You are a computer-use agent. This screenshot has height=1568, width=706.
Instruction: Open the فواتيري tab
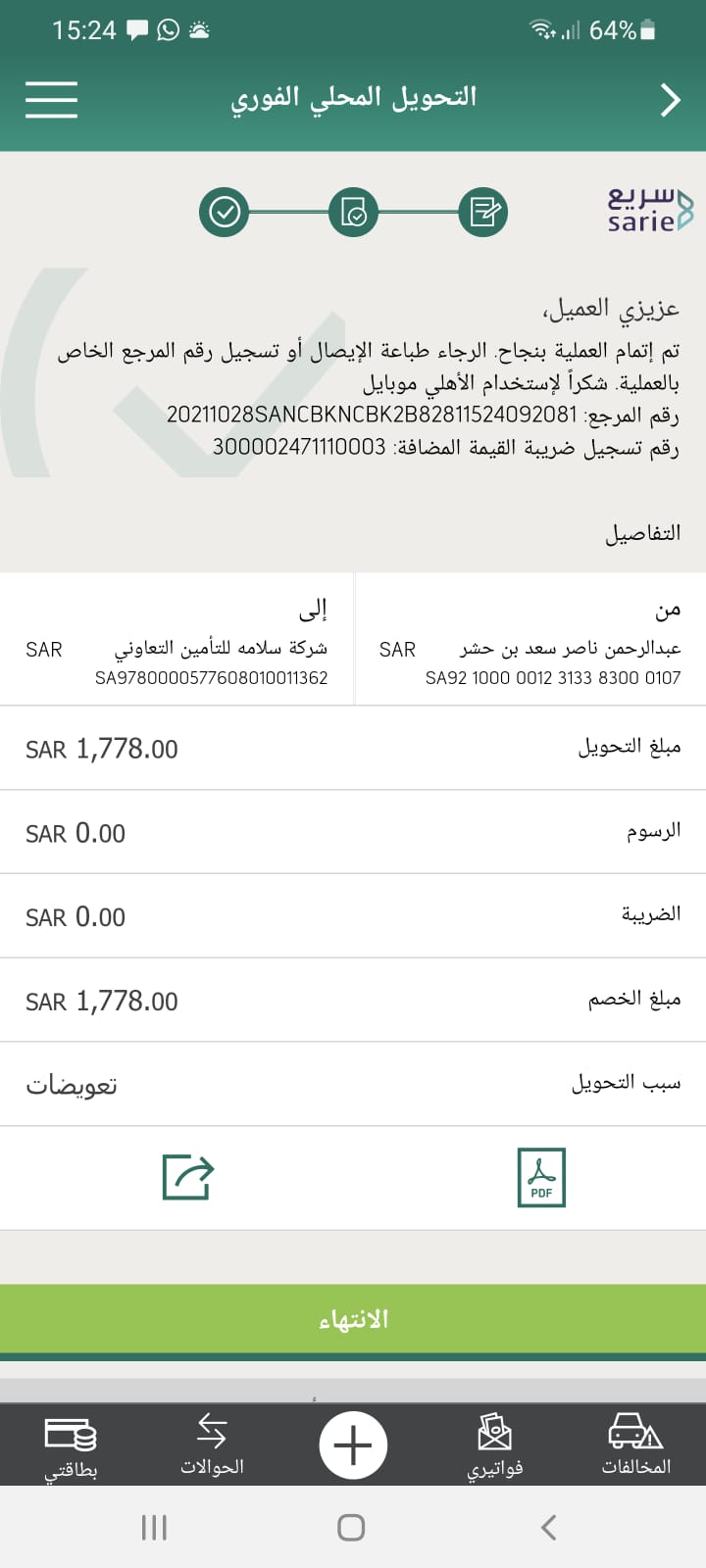click(494, 1445)
